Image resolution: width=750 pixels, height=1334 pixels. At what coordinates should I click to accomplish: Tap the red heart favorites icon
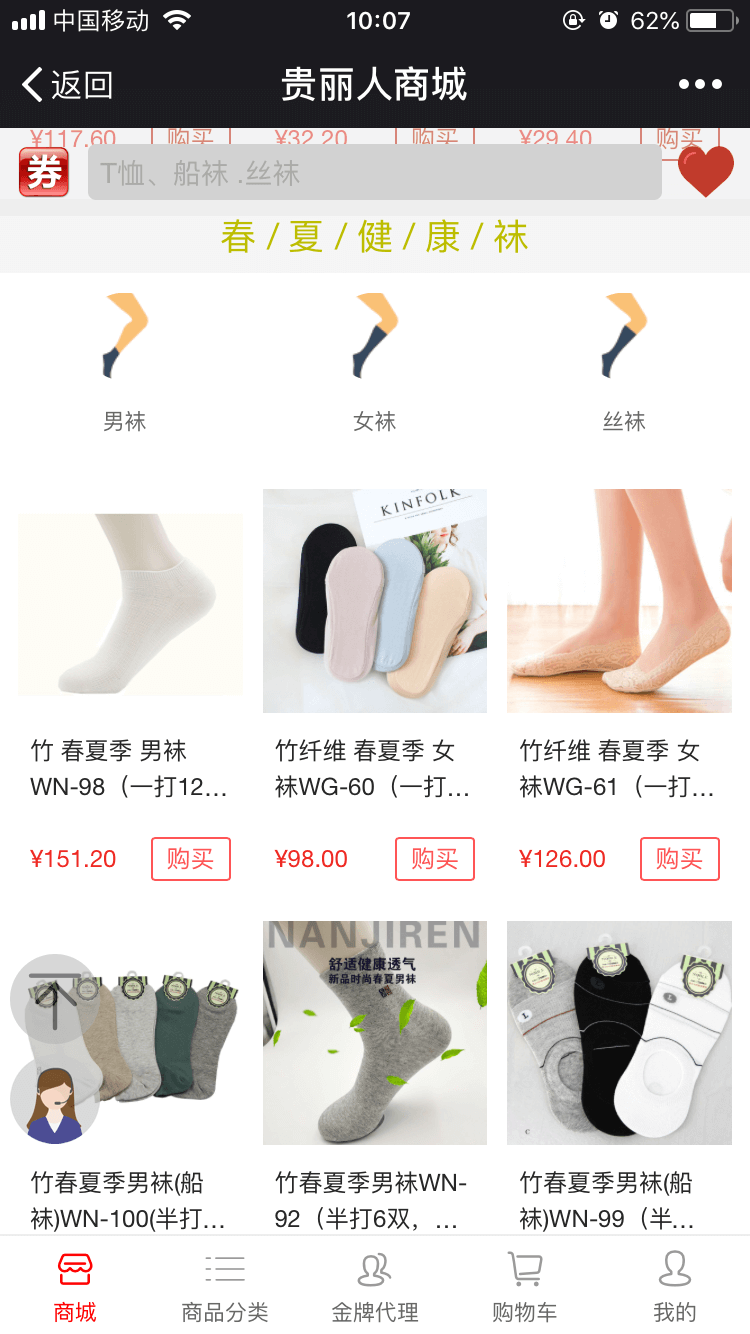(705, 172)
